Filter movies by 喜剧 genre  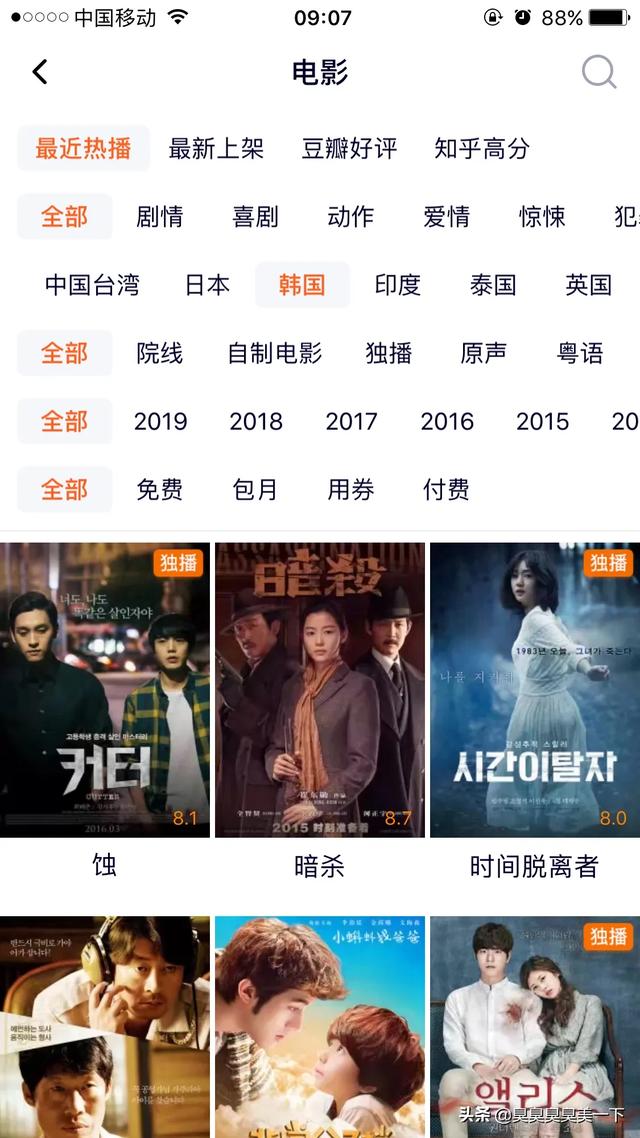[x=255, y=217]
